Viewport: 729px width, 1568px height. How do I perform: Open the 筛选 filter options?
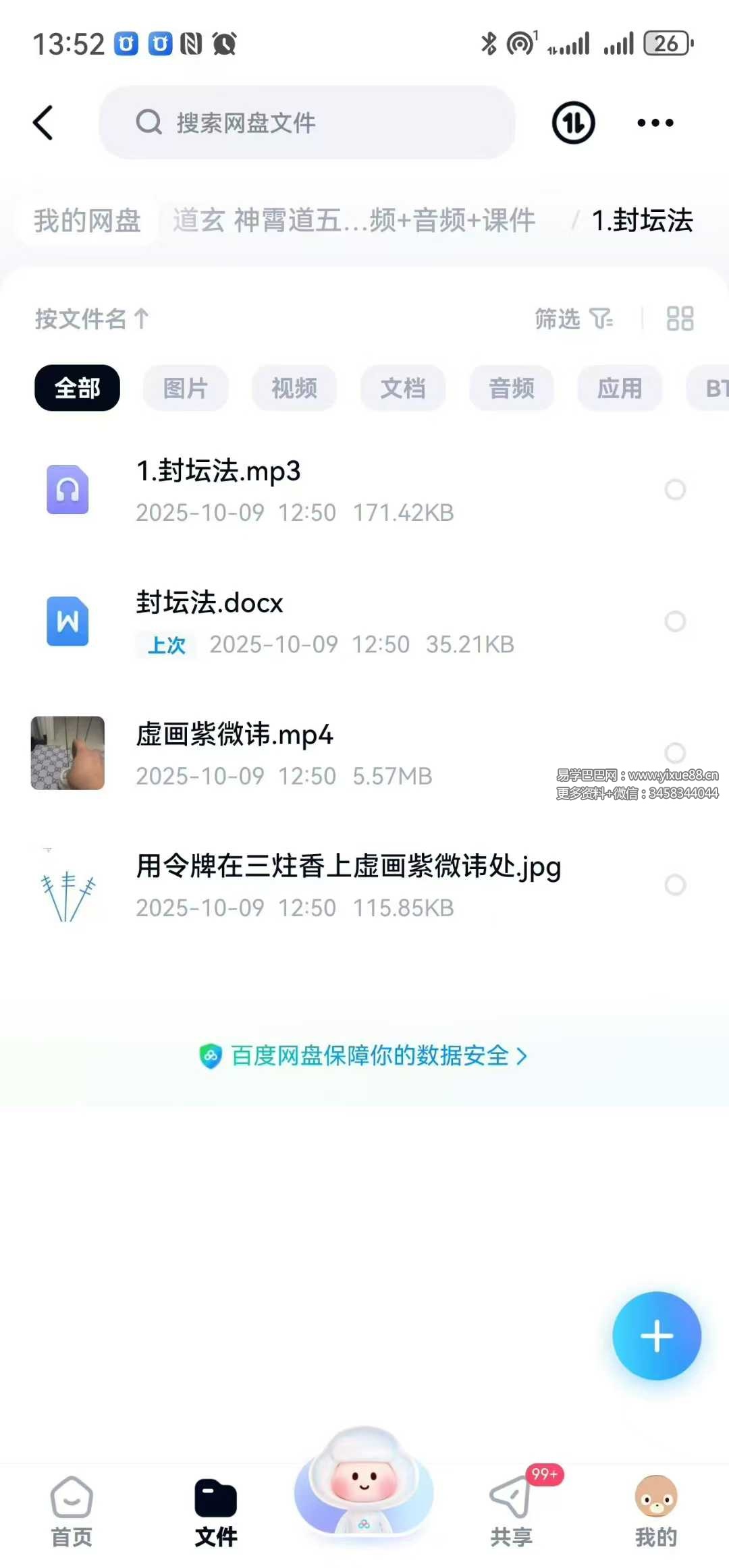pos(573,318)
